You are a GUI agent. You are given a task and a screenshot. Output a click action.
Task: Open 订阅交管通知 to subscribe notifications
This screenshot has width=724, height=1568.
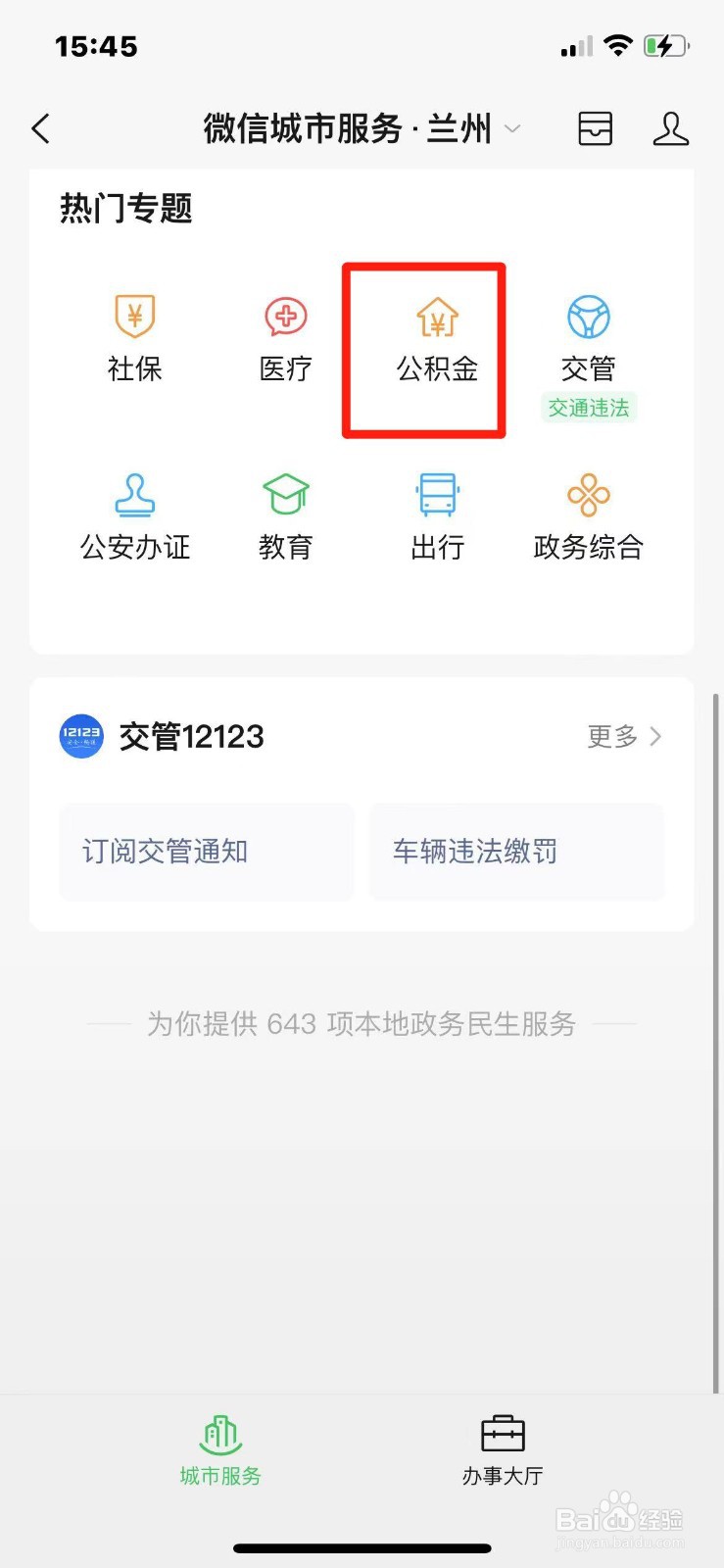click(x=206, y=852)
